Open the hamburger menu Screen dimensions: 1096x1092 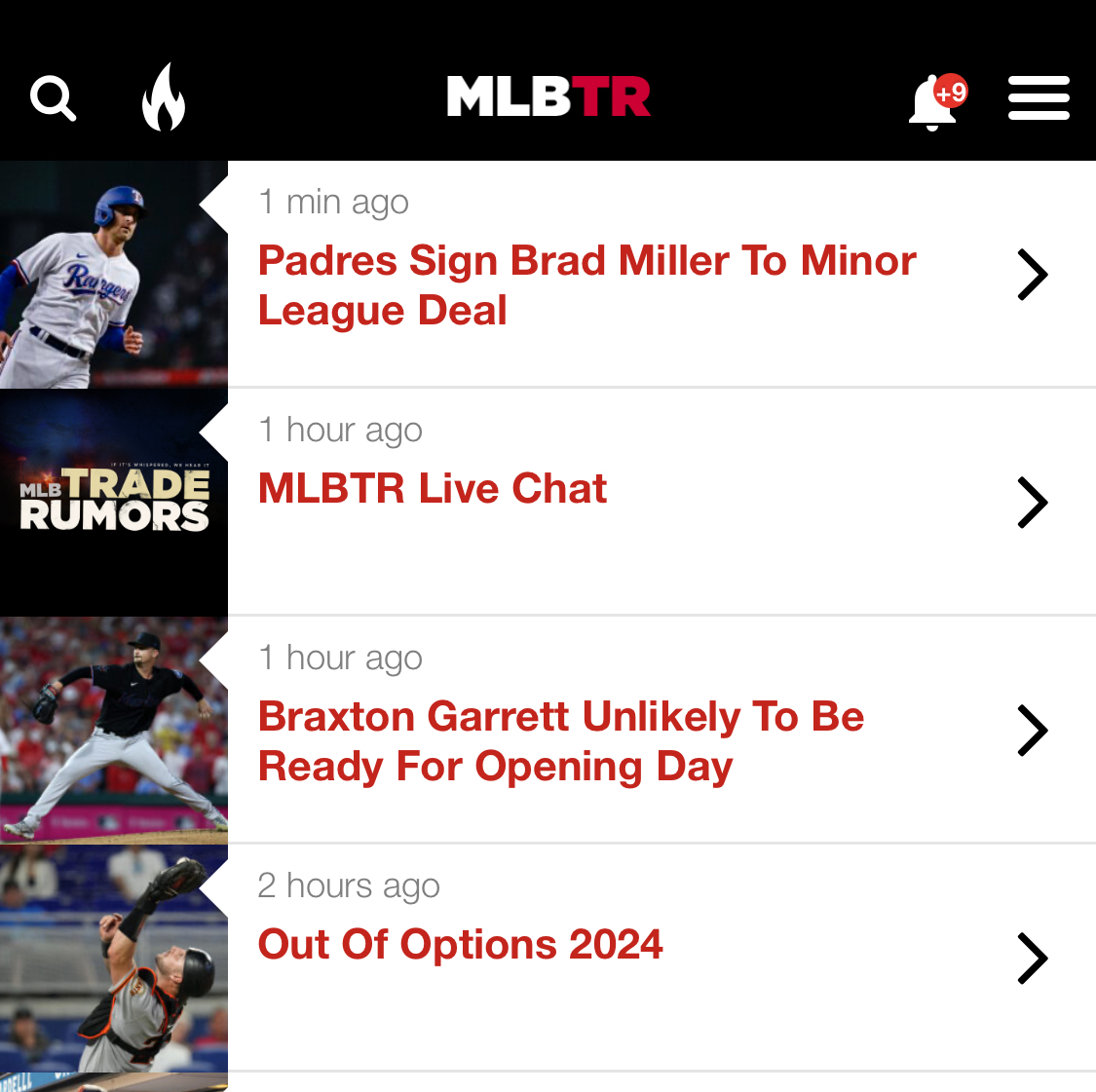[x=1039, y=98]
